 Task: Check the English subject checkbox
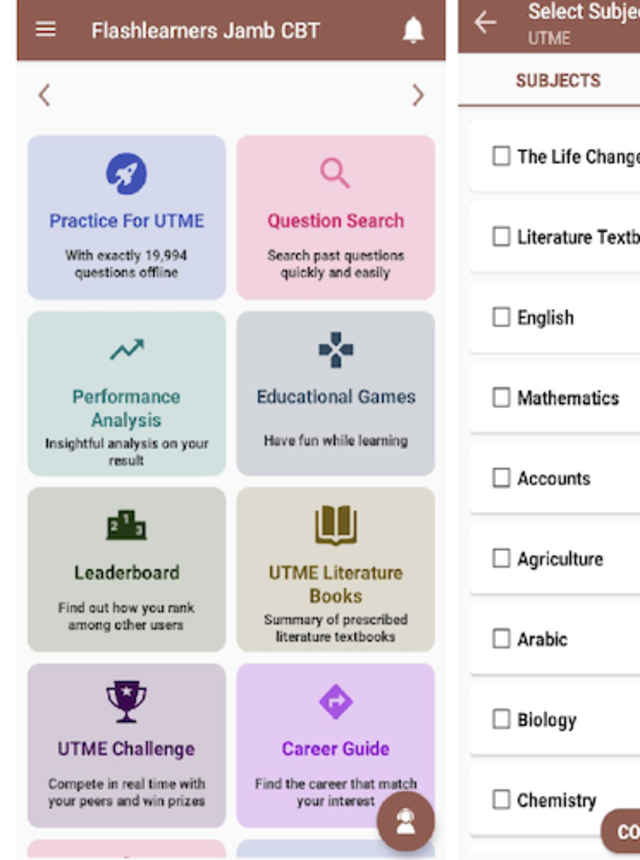click(x=501, y=317)
